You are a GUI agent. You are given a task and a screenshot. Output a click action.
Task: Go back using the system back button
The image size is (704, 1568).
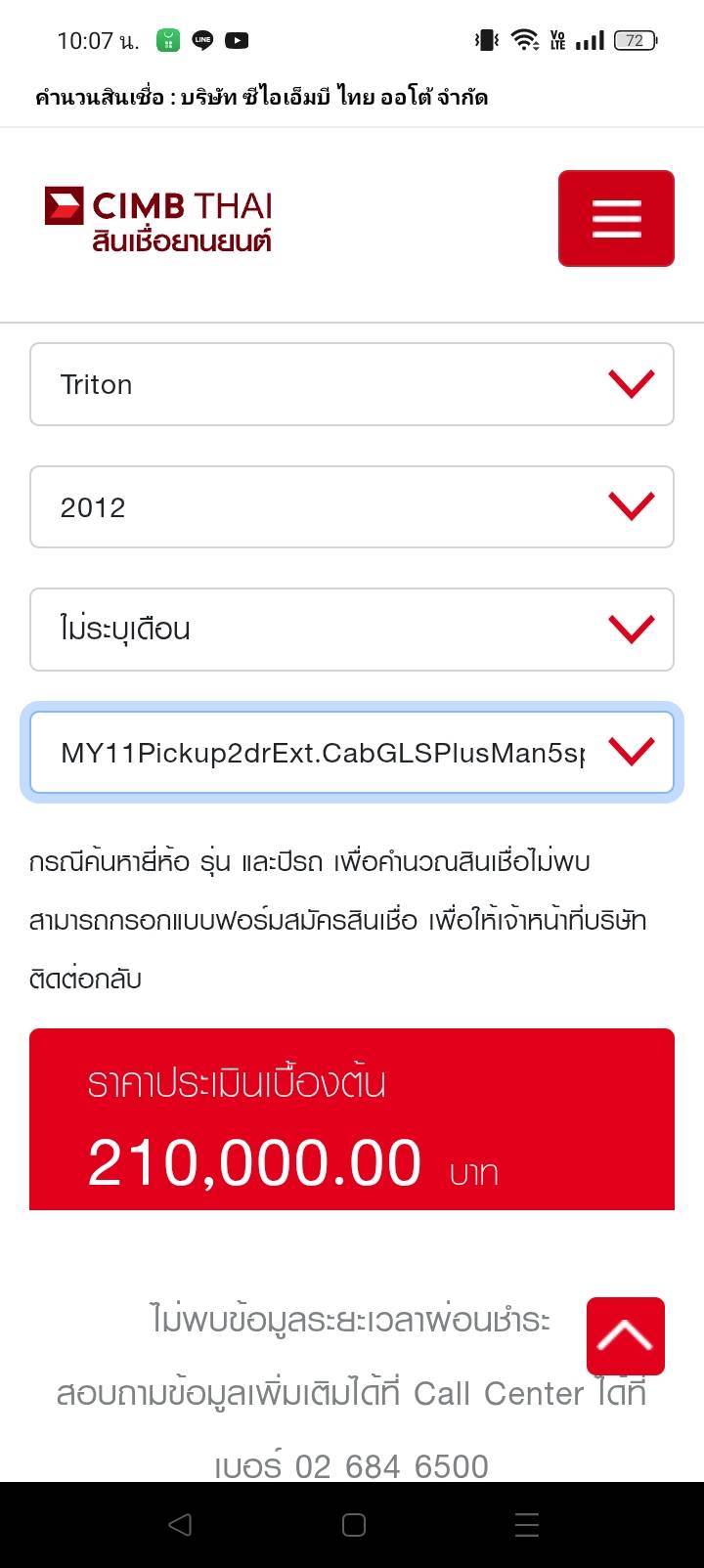click(x=180, y=1525)
